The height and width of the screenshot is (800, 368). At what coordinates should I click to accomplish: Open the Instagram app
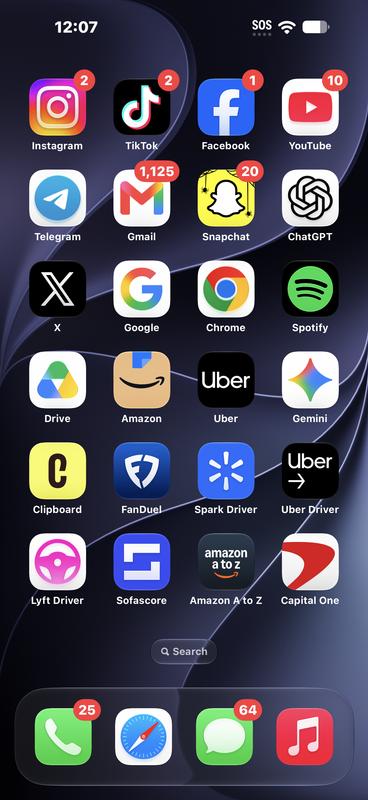coord(57,107)
